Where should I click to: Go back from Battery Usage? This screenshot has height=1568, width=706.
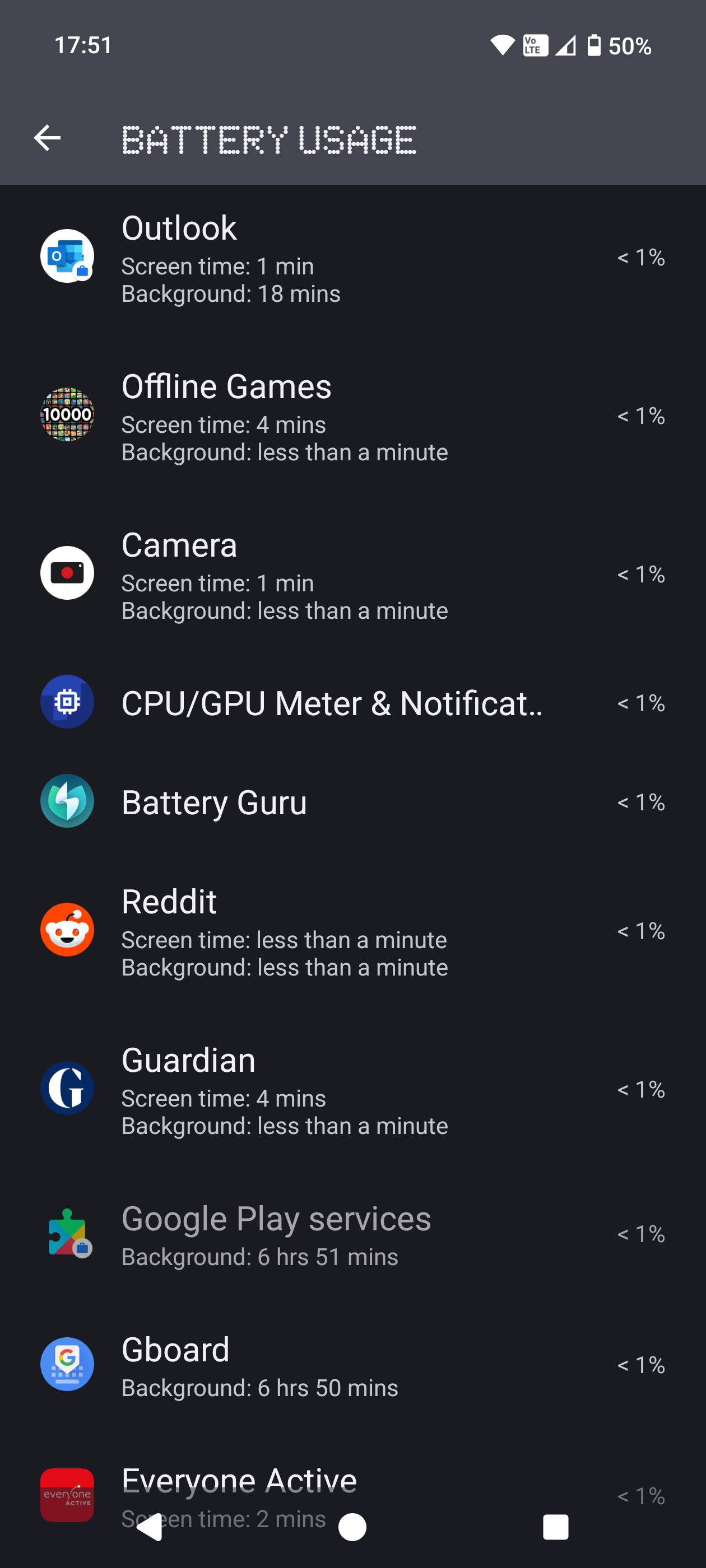tap(47, 138)
